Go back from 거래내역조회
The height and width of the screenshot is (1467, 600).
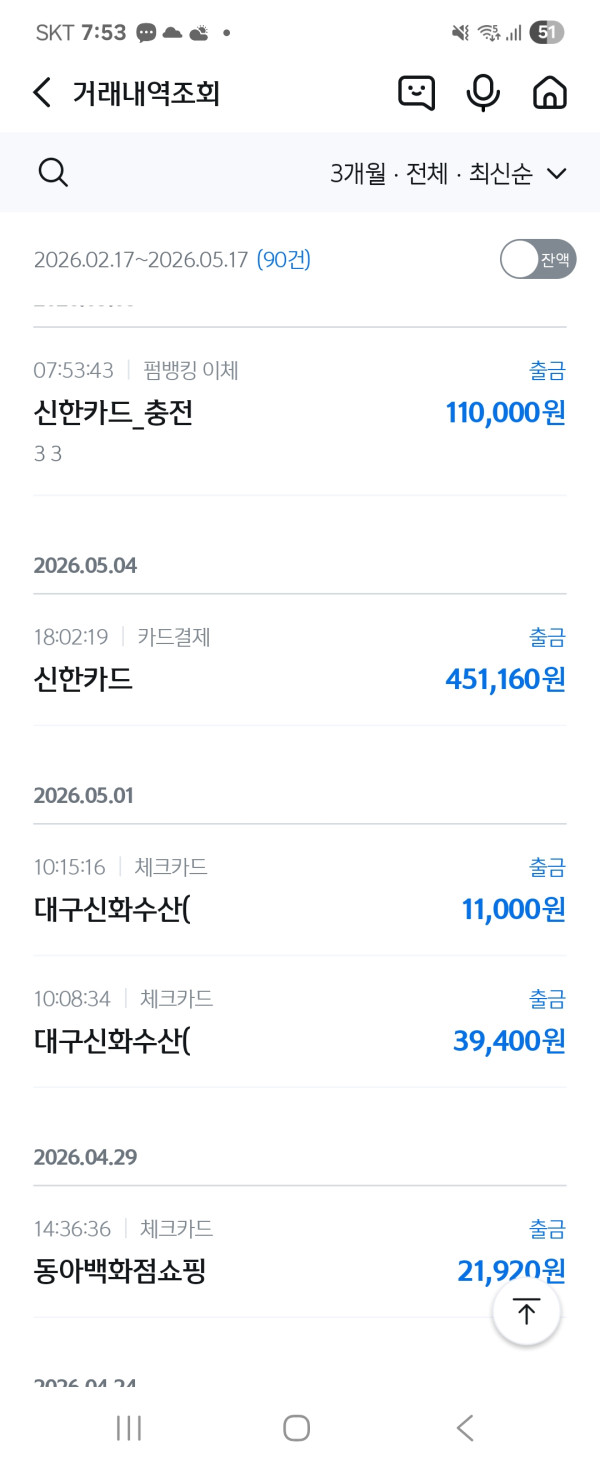[41, 93]
